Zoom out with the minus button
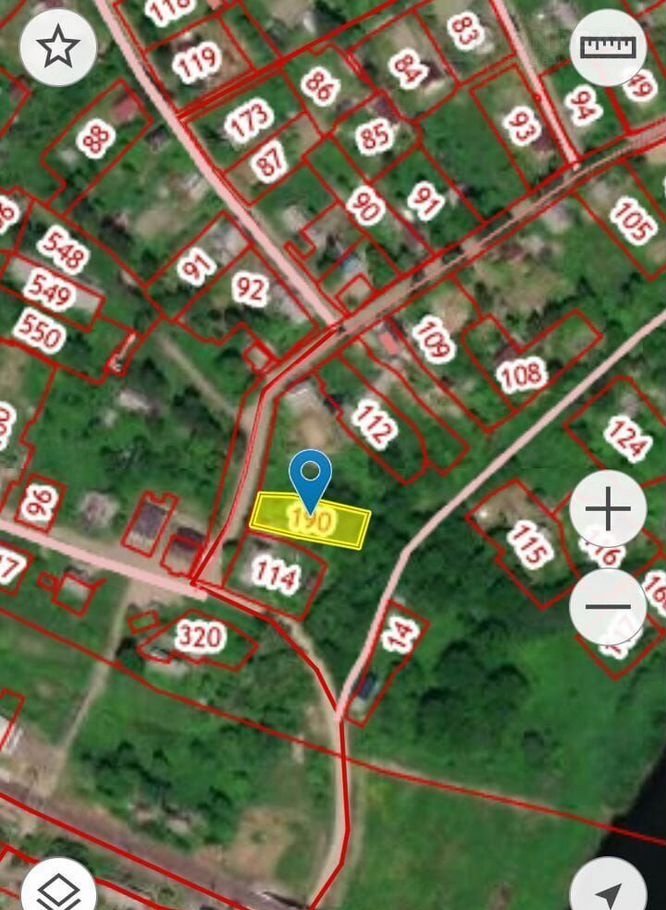This screenshot has width=666, height=910. pyautogui.click(x=608, y=606)
